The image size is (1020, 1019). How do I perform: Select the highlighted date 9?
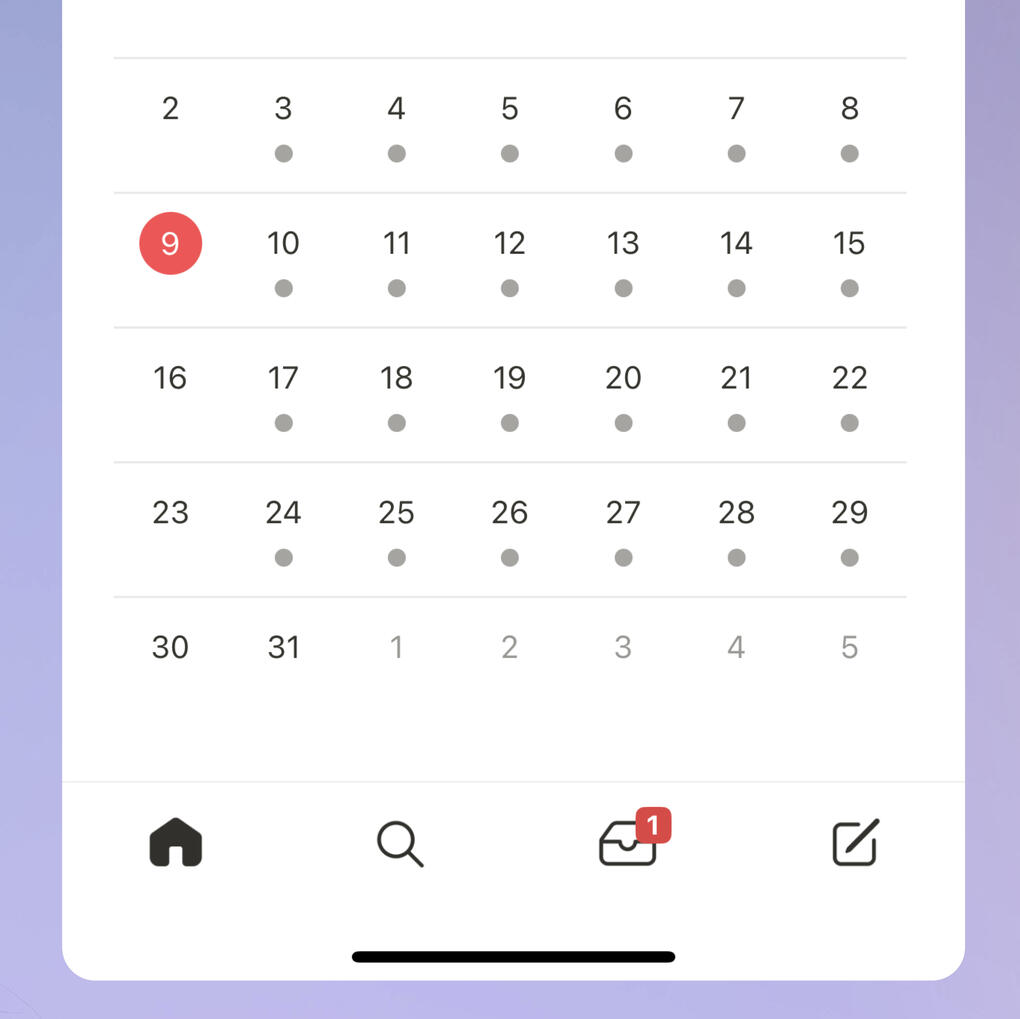pyautogui.click(x=170, y=243)
